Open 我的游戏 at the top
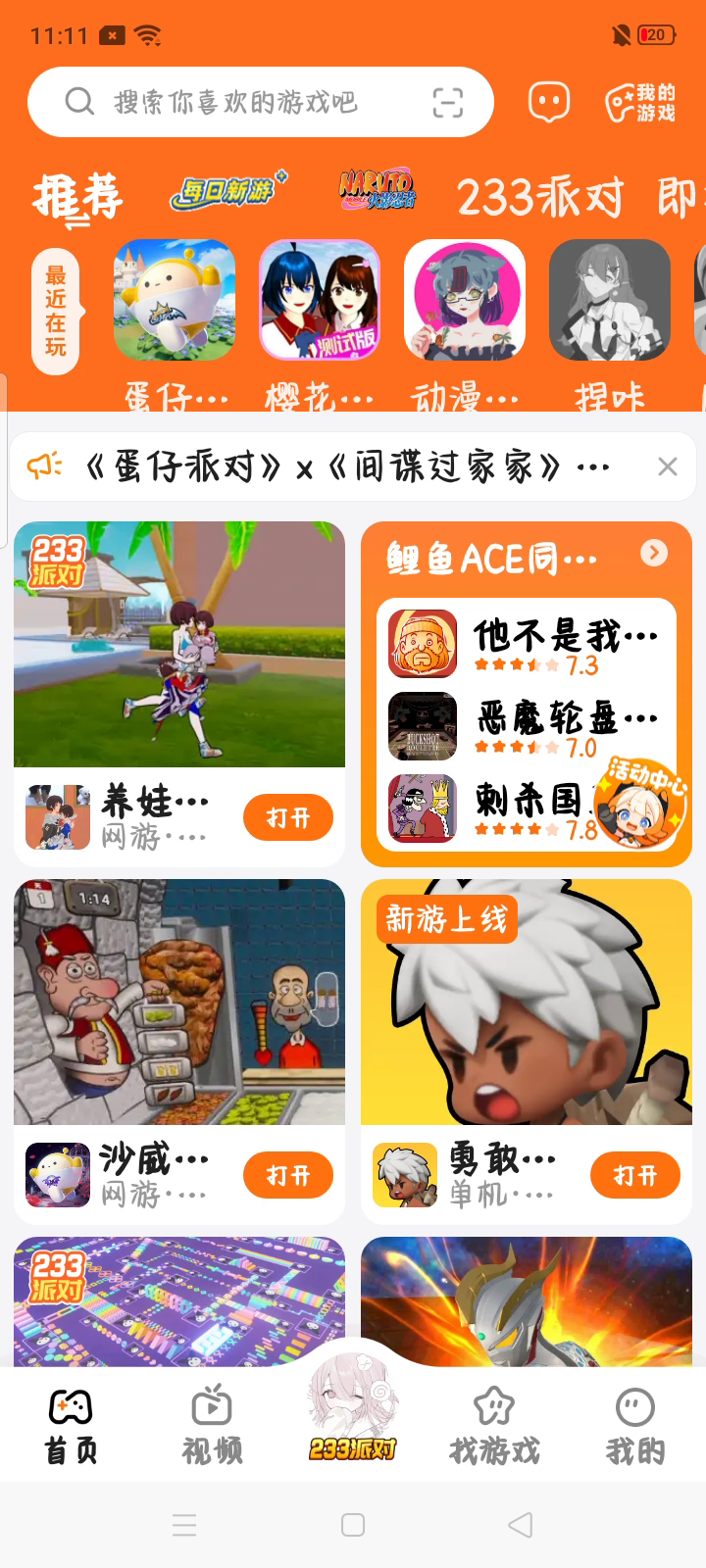The width and height of the screenshot is (706, 1568). tap(640, 102)
